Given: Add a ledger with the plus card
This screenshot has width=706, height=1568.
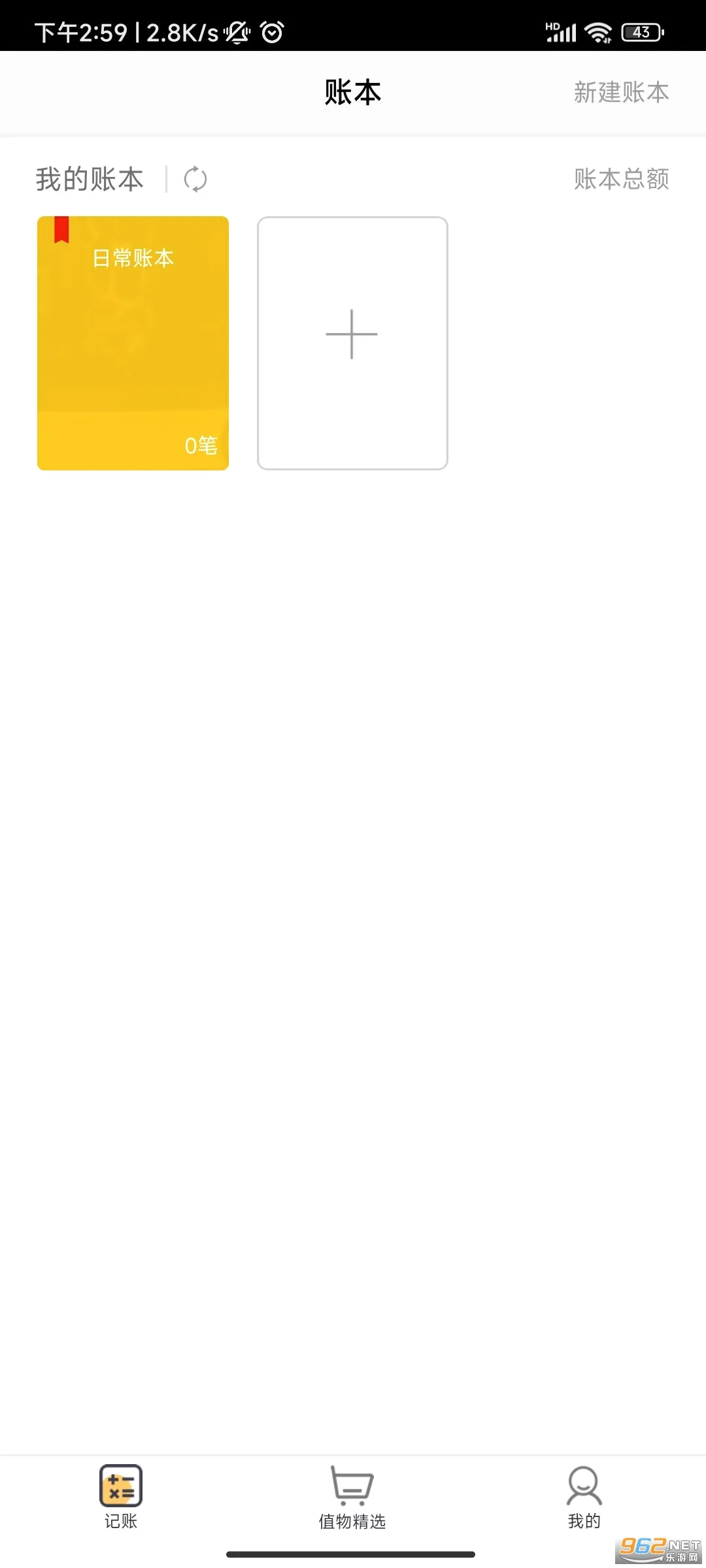Looking at the screenshot, I should [x=352, y=343].
